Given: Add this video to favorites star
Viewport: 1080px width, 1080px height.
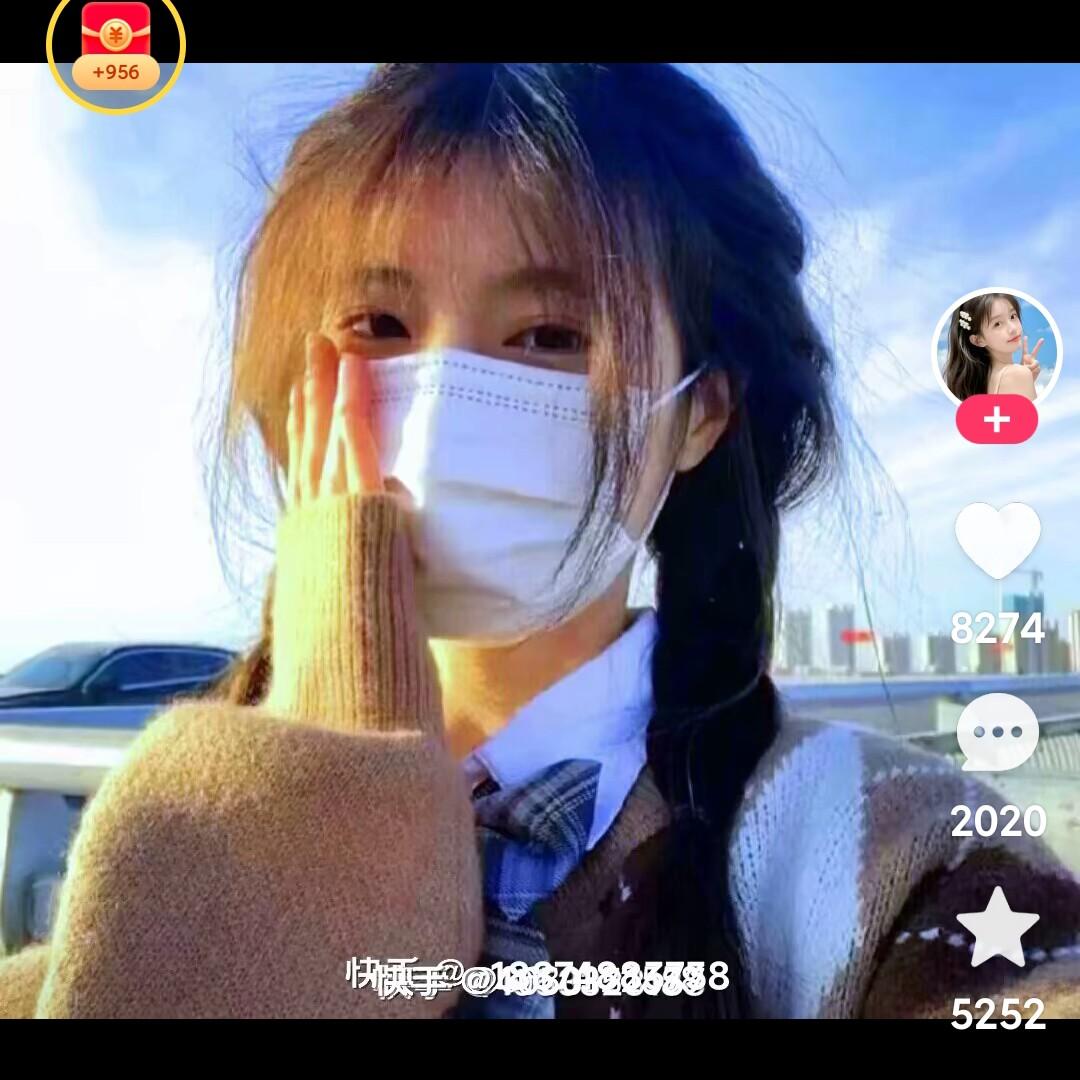Looking at the screenshot, I should [x=997, y=927].
